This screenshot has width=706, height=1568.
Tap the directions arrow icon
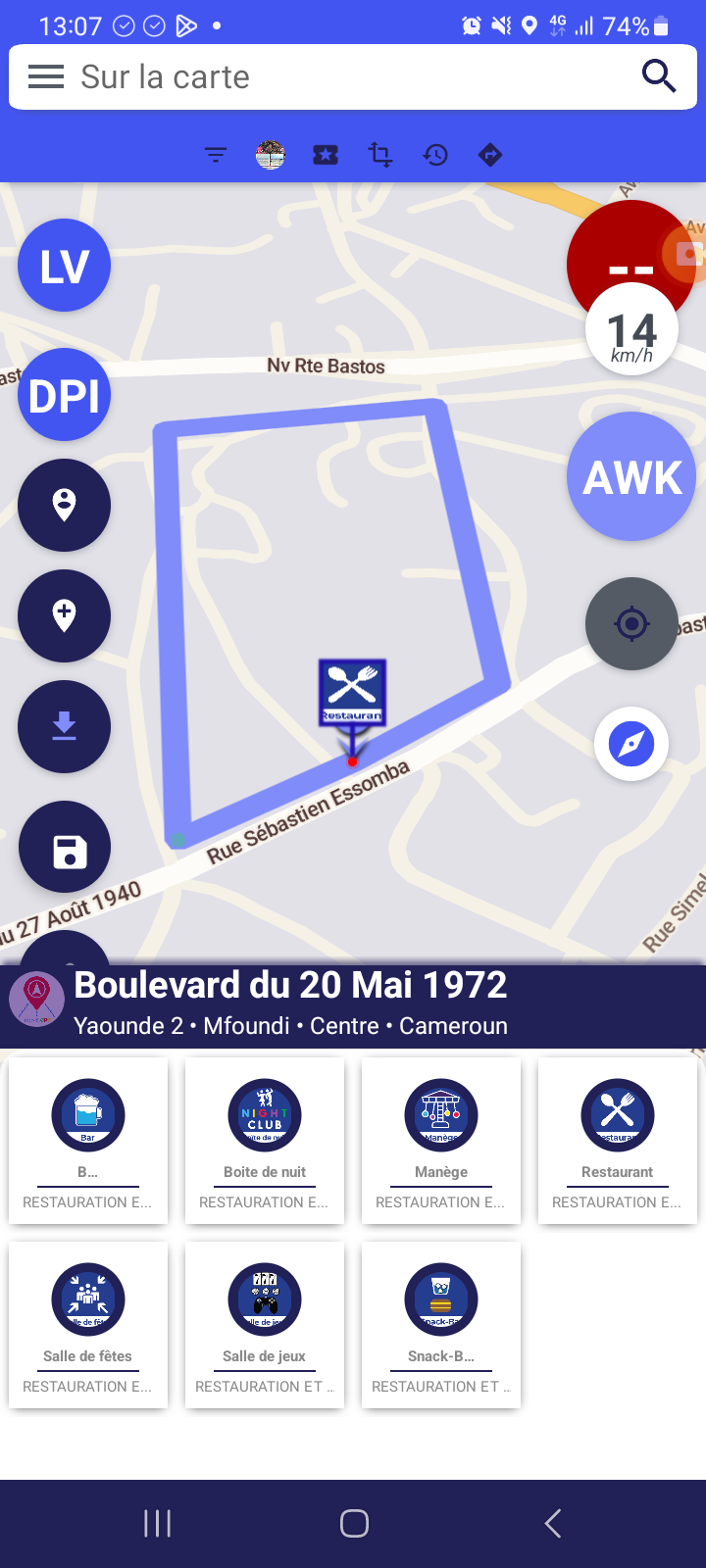(x=490, y=155)
